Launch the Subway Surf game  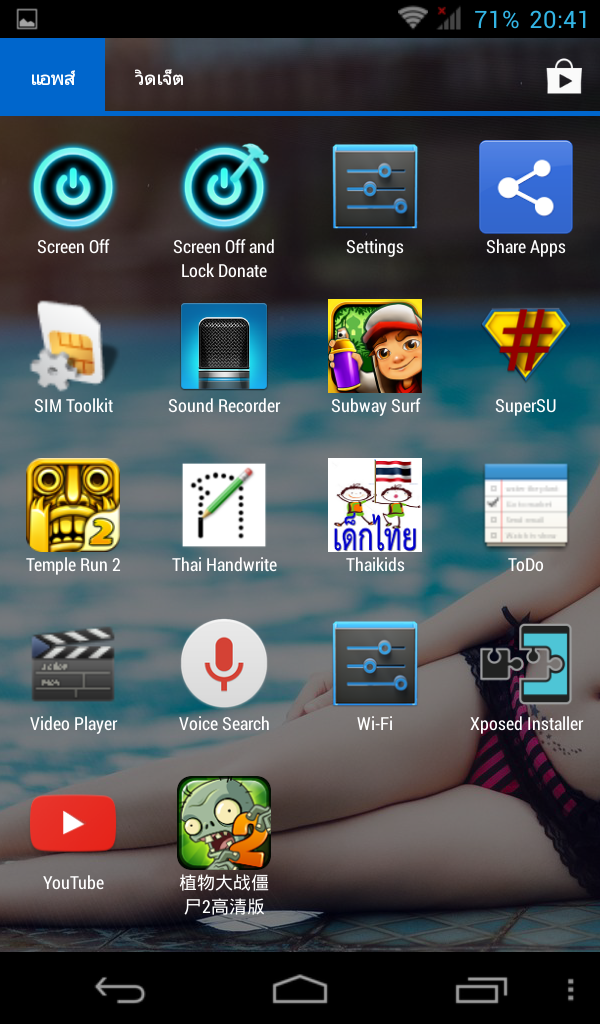coord(375,347)
